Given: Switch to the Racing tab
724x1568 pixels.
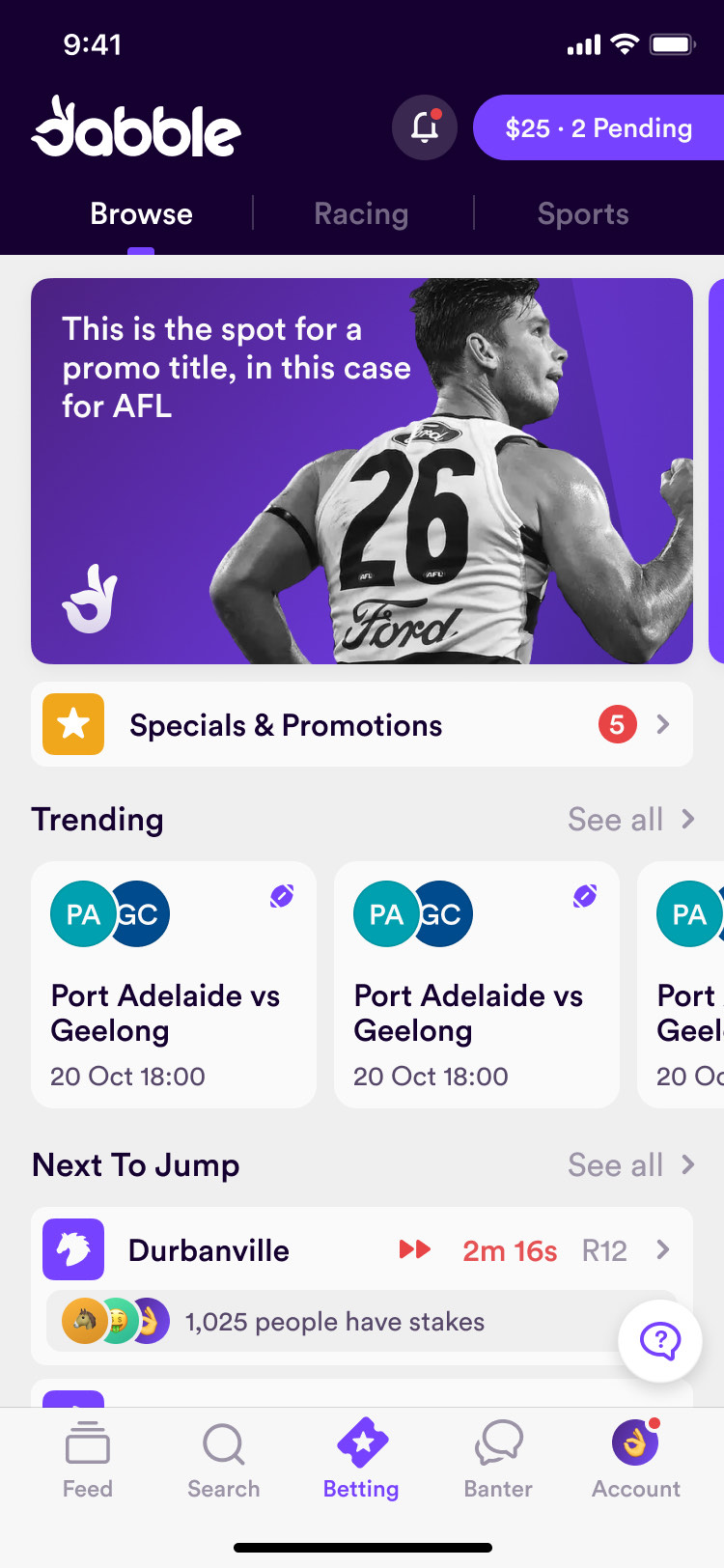Looking at the screenshot, I should pos(361,213).
